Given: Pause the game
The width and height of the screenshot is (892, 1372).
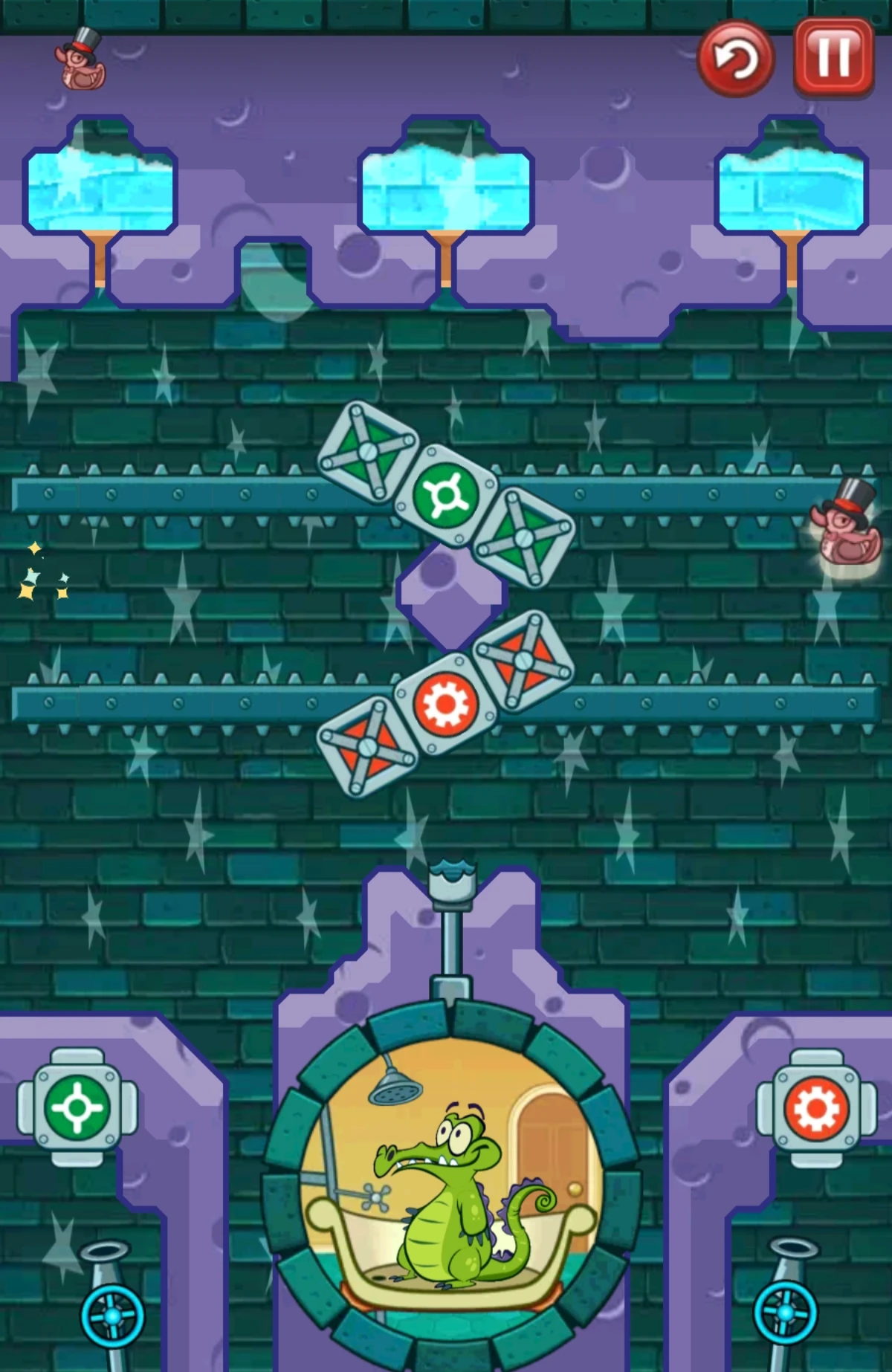Looking at the screenshot, I should tap(833, 57).
